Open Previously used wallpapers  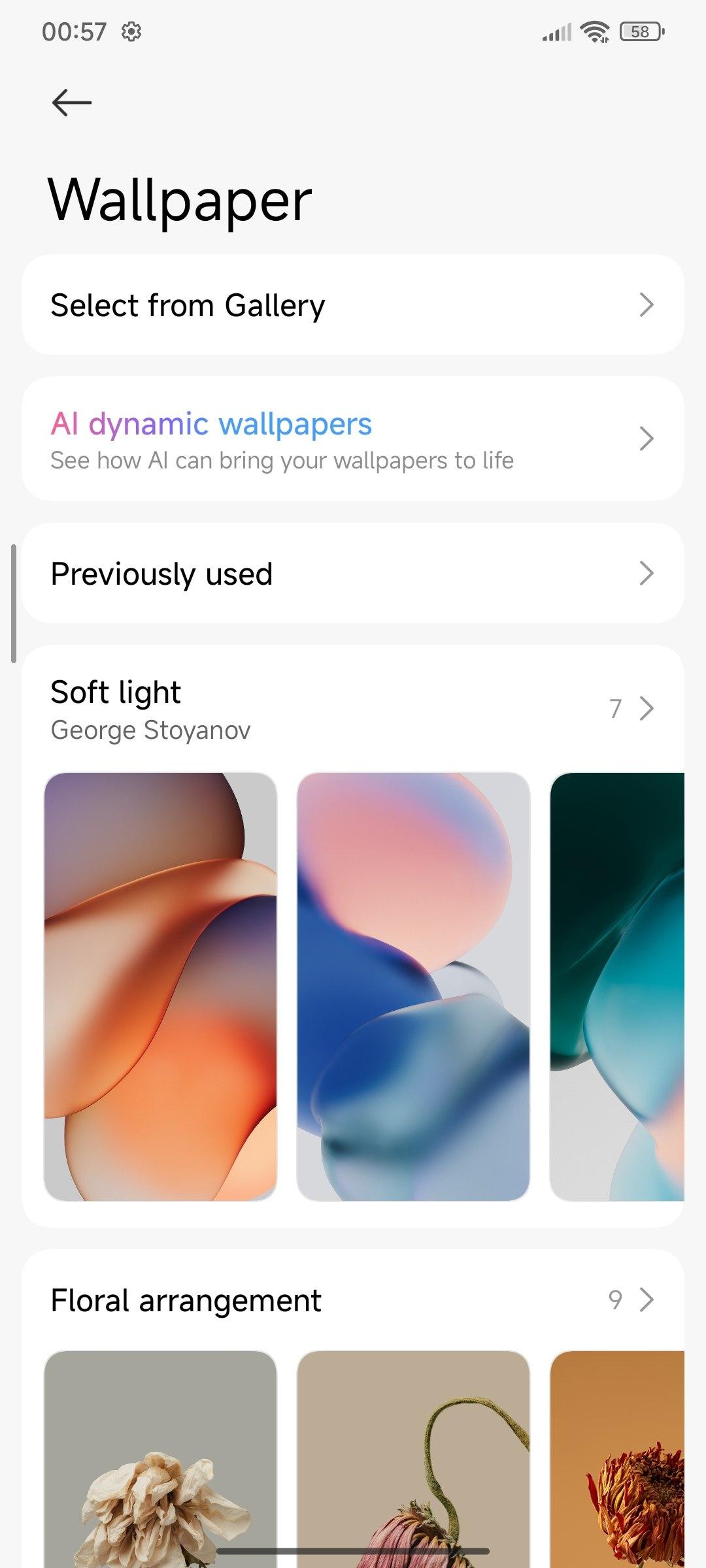pyautogui.click(x=353, y=574)
